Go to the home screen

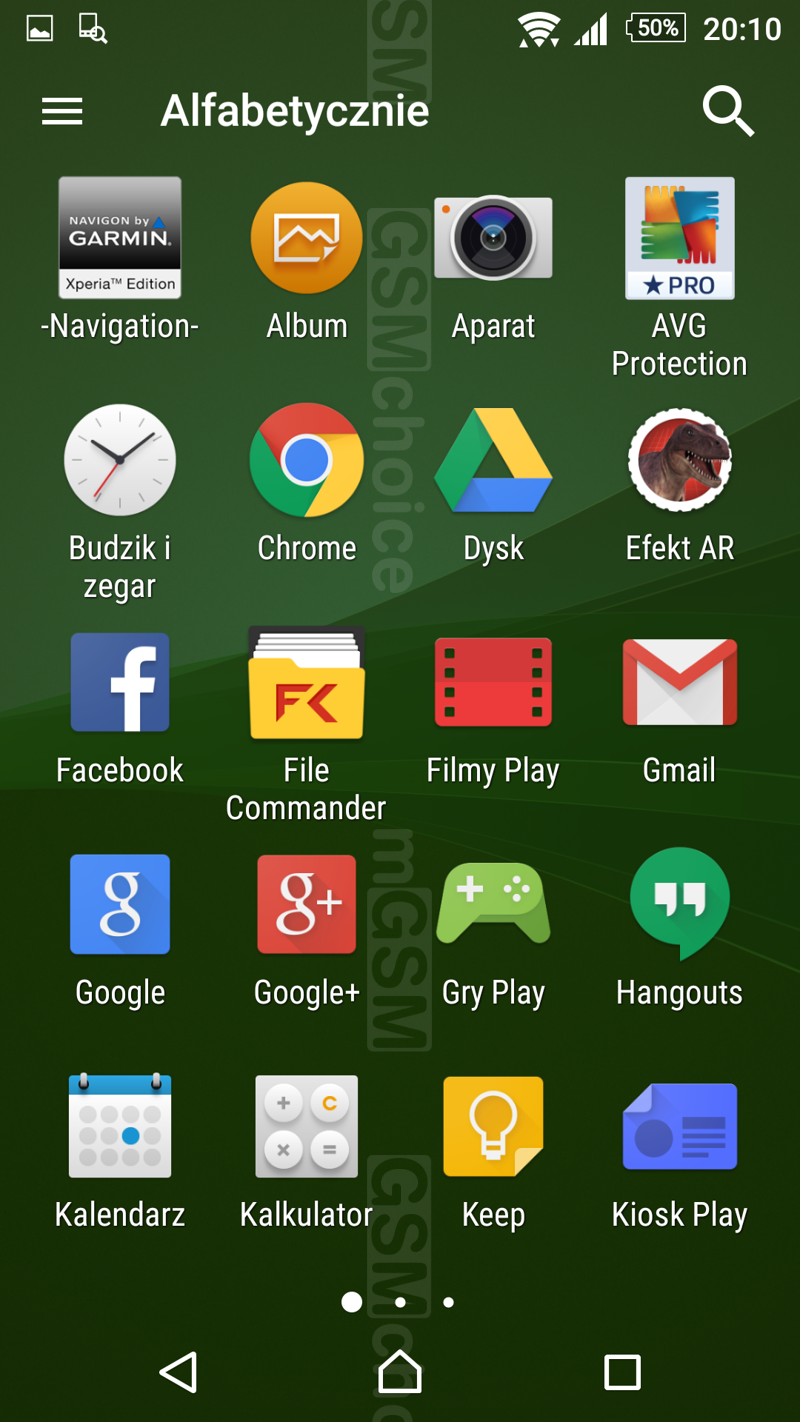coord(400,1372)
